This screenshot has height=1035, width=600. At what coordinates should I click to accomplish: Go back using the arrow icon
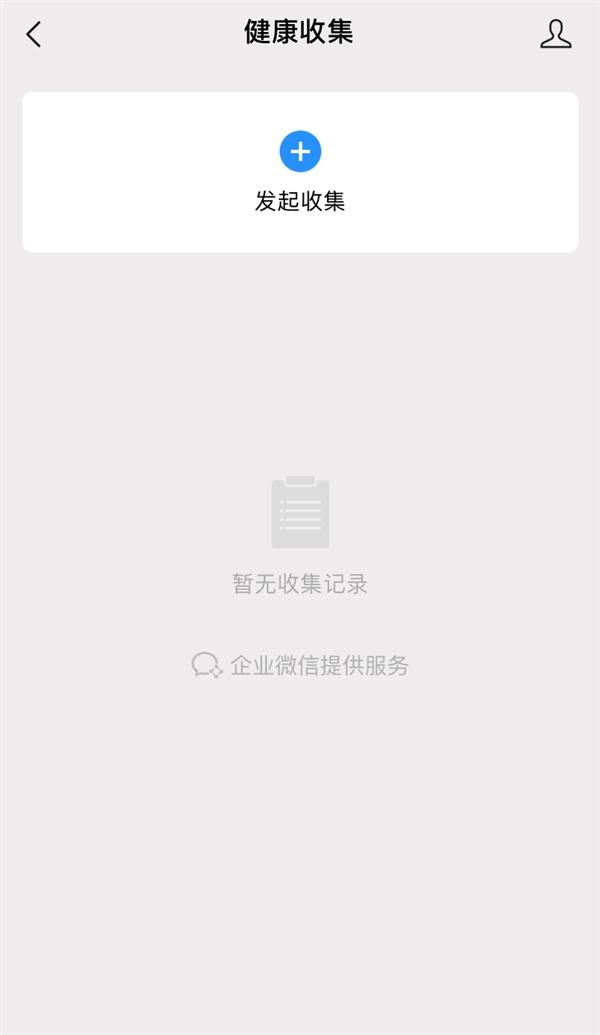pos(34,34)
